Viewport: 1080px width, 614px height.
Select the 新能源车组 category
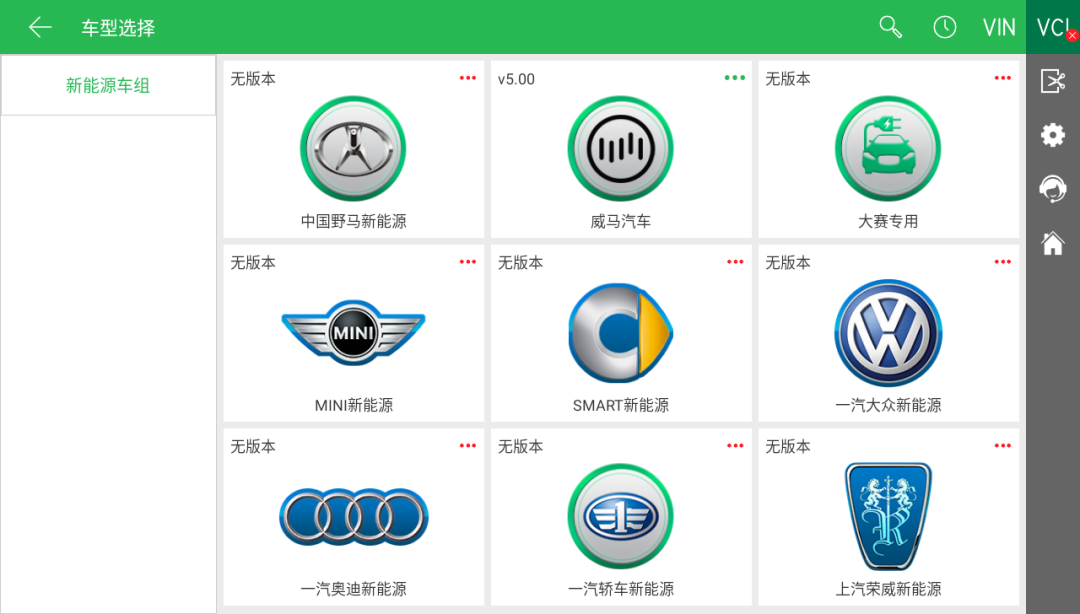(108, 86)
